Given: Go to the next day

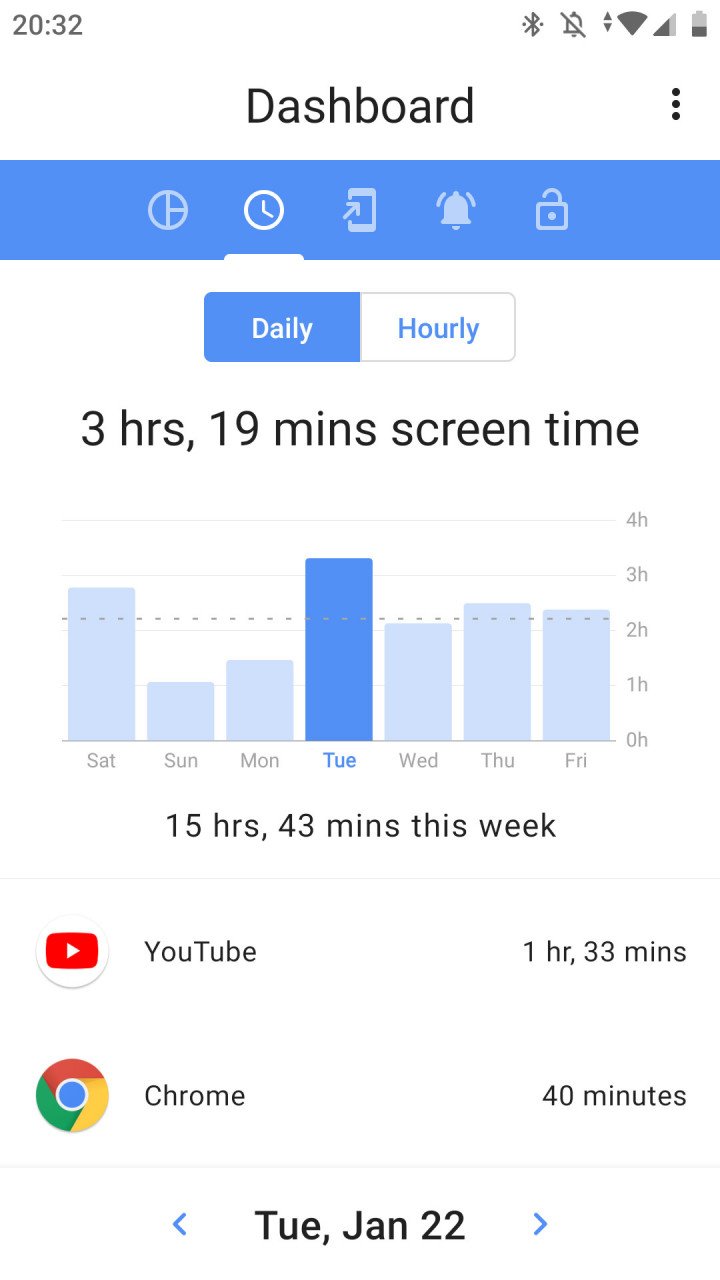Looking at the screenshot, I should coord(540,1224).
